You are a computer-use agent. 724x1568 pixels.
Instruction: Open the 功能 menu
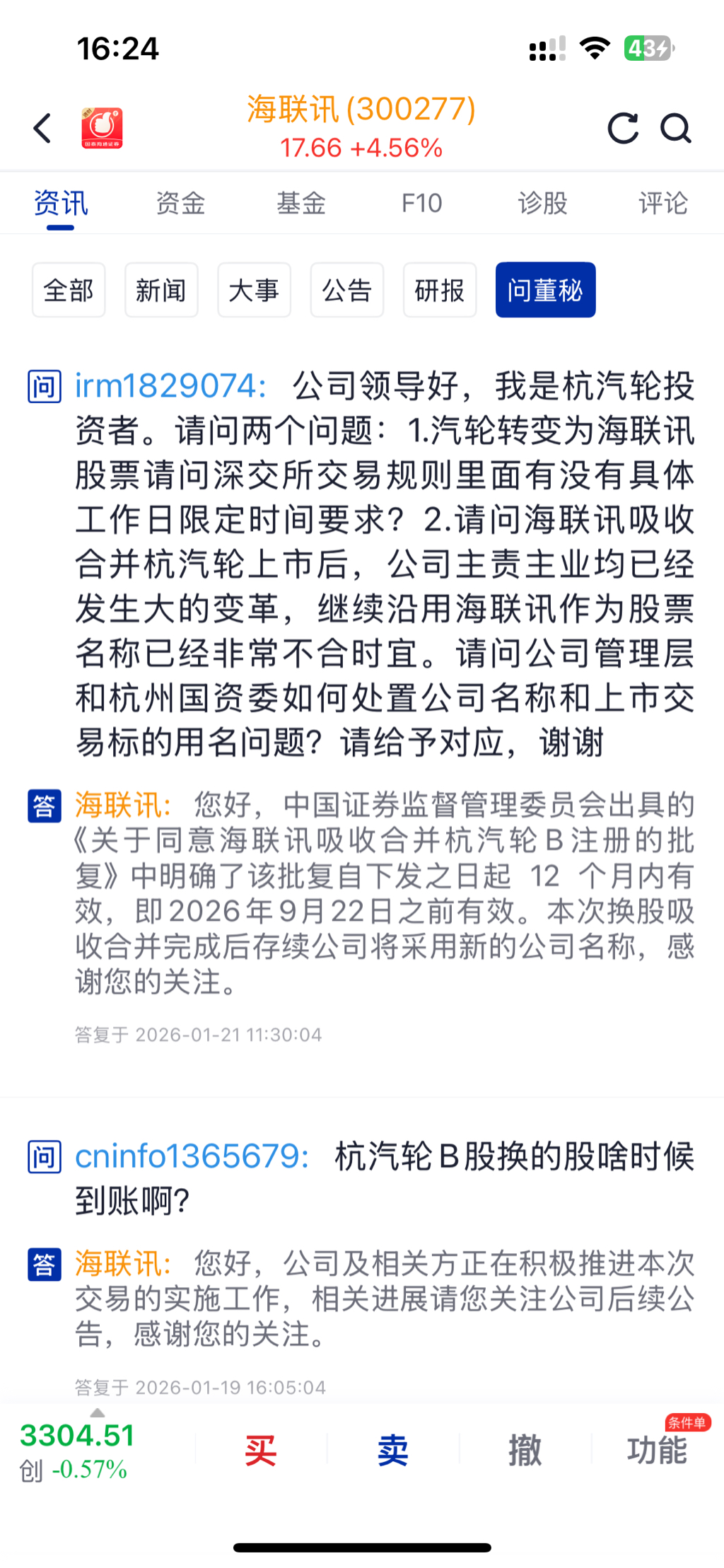657,1451
